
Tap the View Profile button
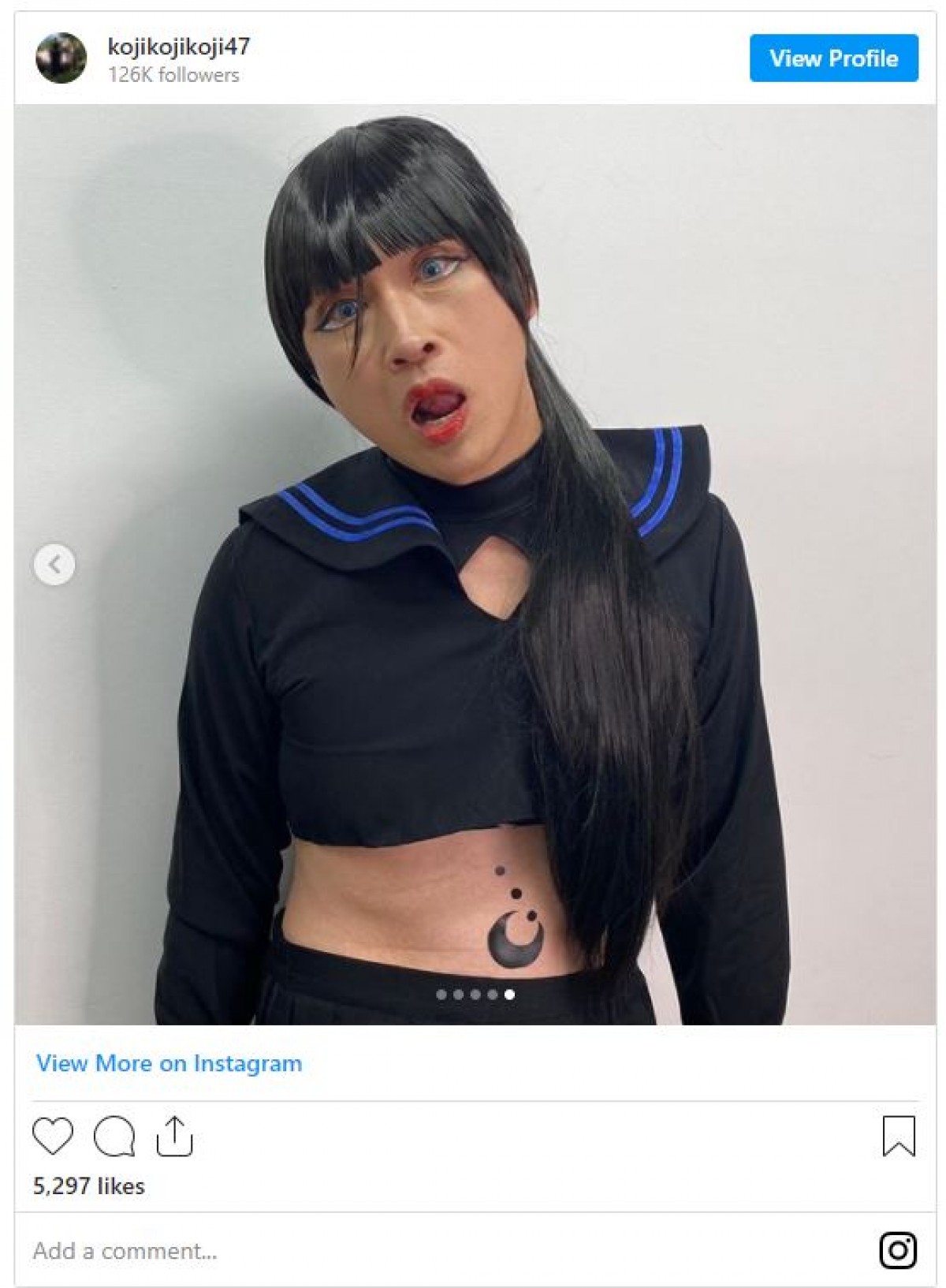(x=833, y=58)
